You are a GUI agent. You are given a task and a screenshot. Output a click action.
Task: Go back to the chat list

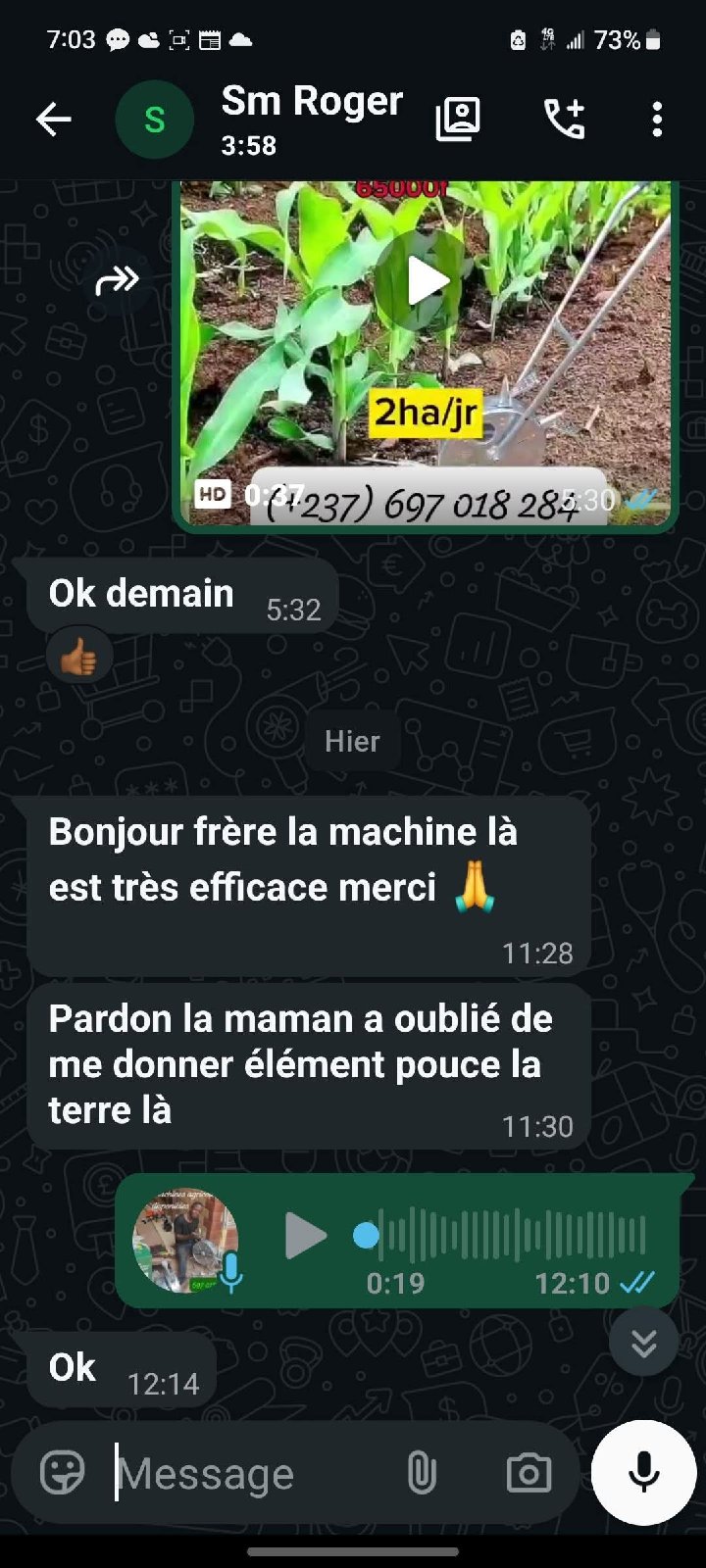tap(54, 120)
